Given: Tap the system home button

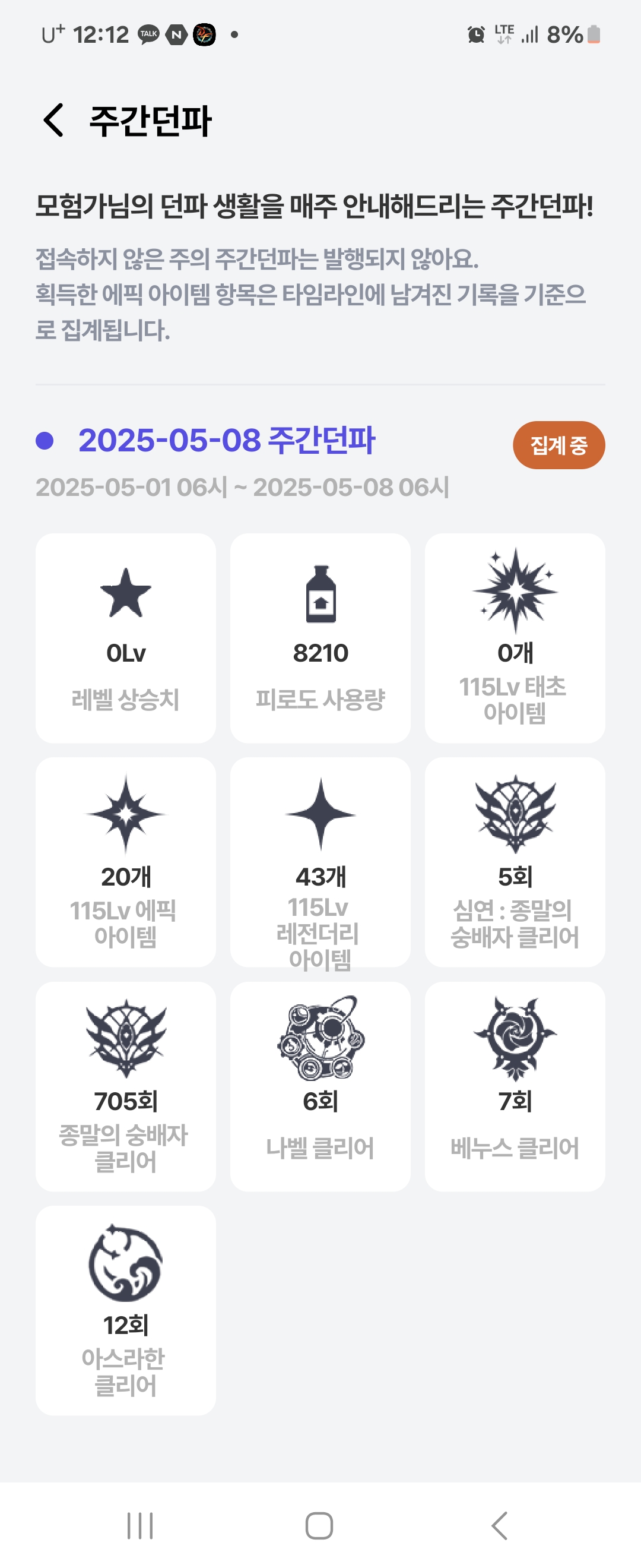Looking at the screenshot, I should (319, 1525).
